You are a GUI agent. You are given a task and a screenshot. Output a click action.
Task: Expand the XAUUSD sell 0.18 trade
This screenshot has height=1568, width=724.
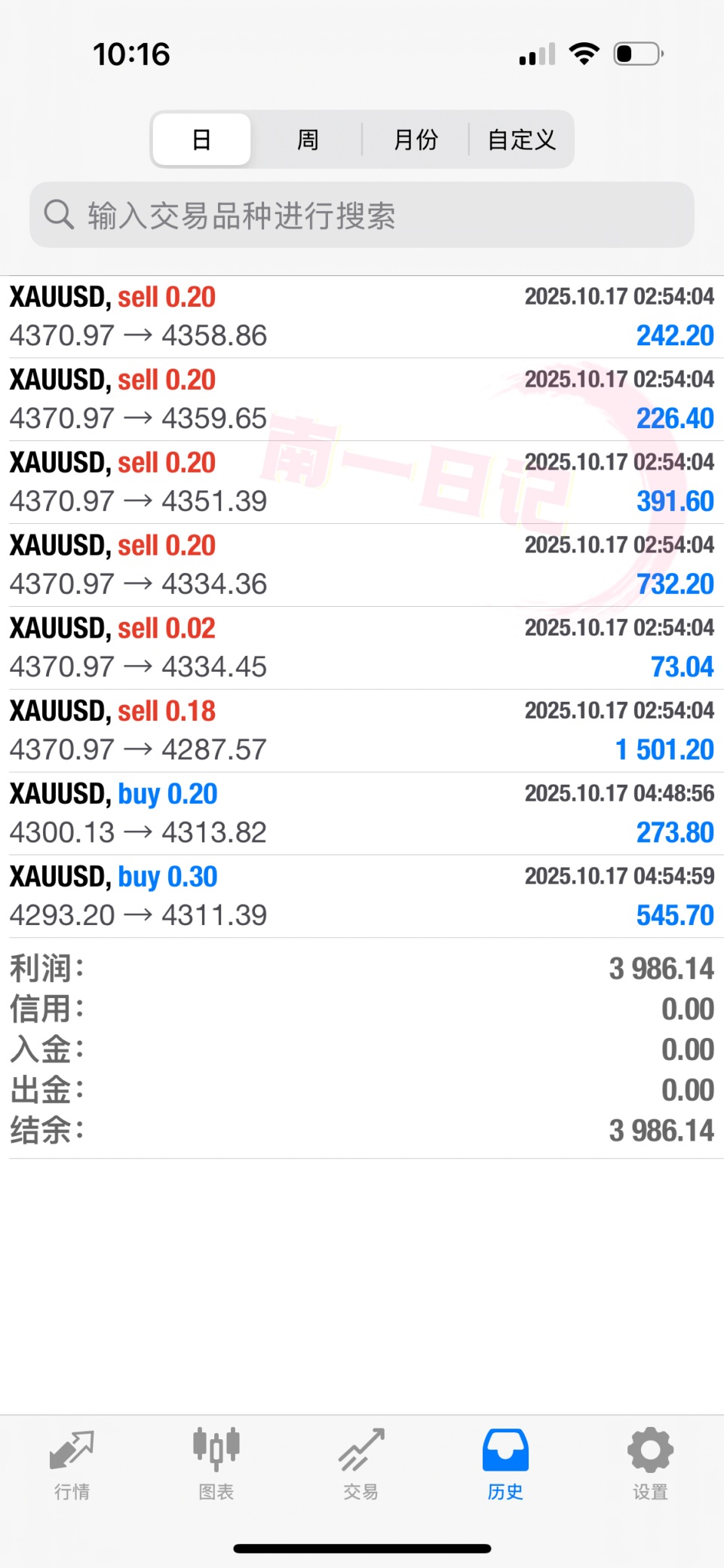362,731
